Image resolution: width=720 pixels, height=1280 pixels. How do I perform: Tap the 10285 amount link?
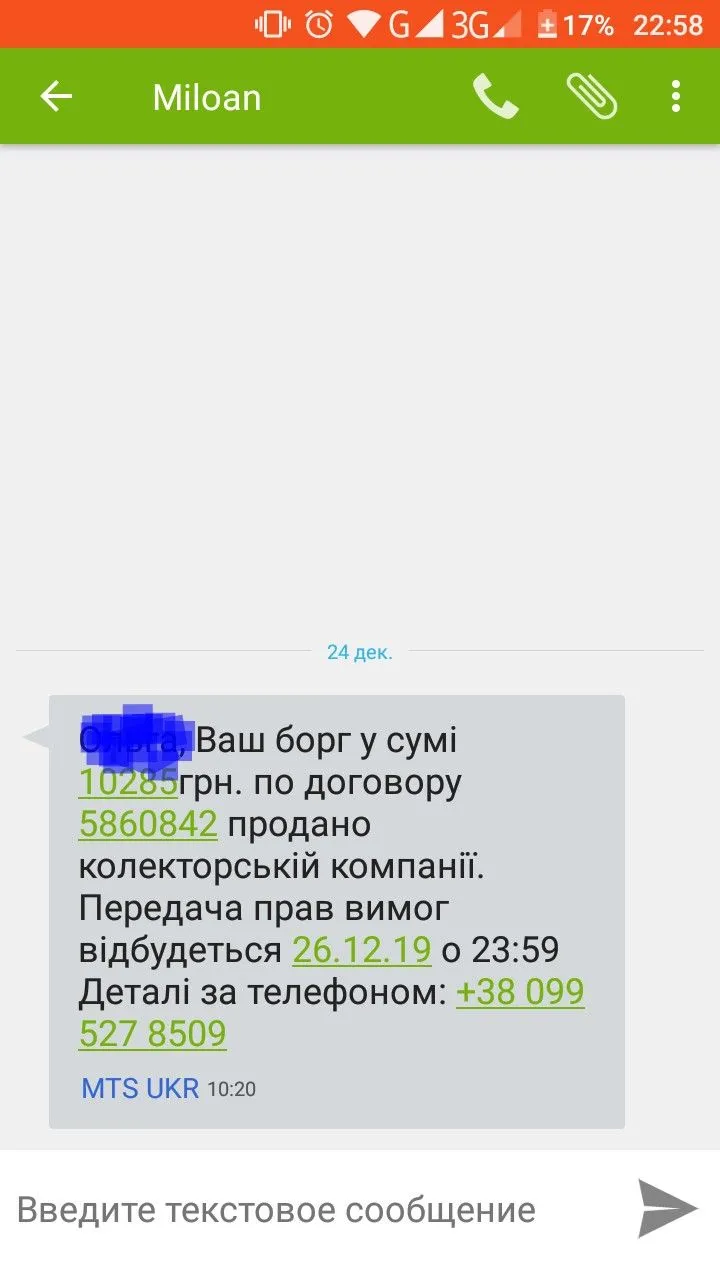click(128, 783)
